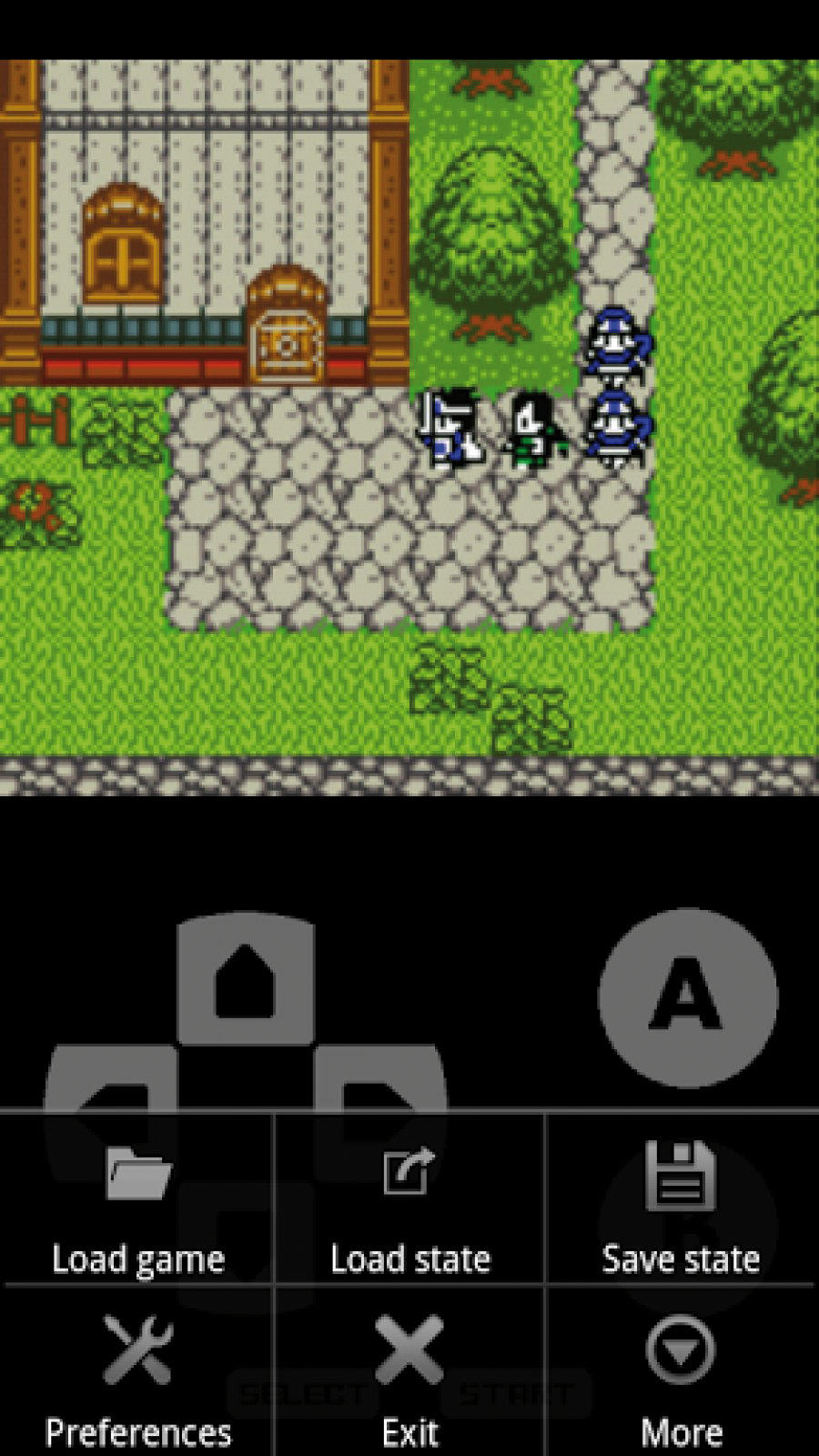Tap the Save state option
This screenshot has height=1456, width=819.
click(x=681, y=1201)
